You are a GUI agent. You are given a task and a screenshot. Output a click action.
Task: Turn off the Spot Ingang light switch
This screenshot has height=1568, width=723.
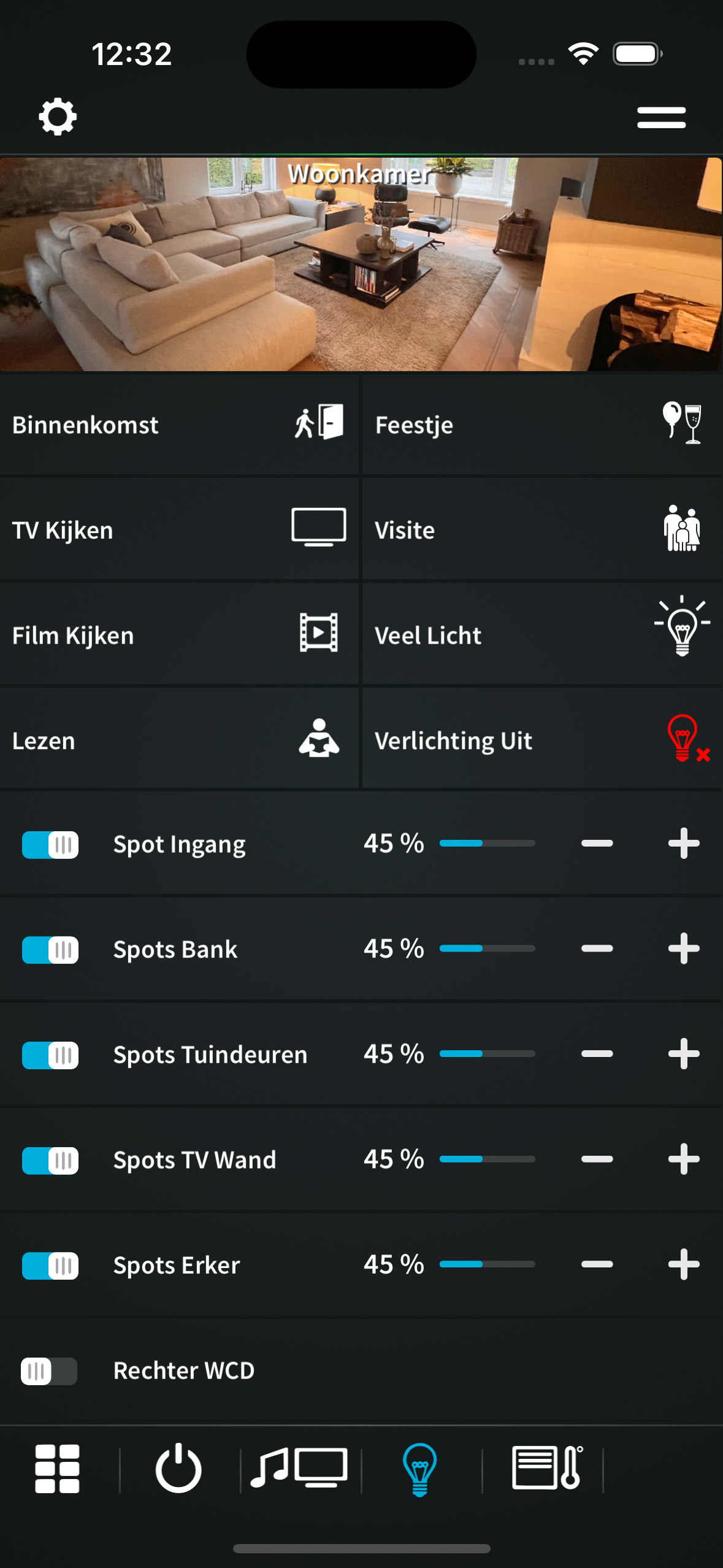pyautogui.click(x=50, y=844)
